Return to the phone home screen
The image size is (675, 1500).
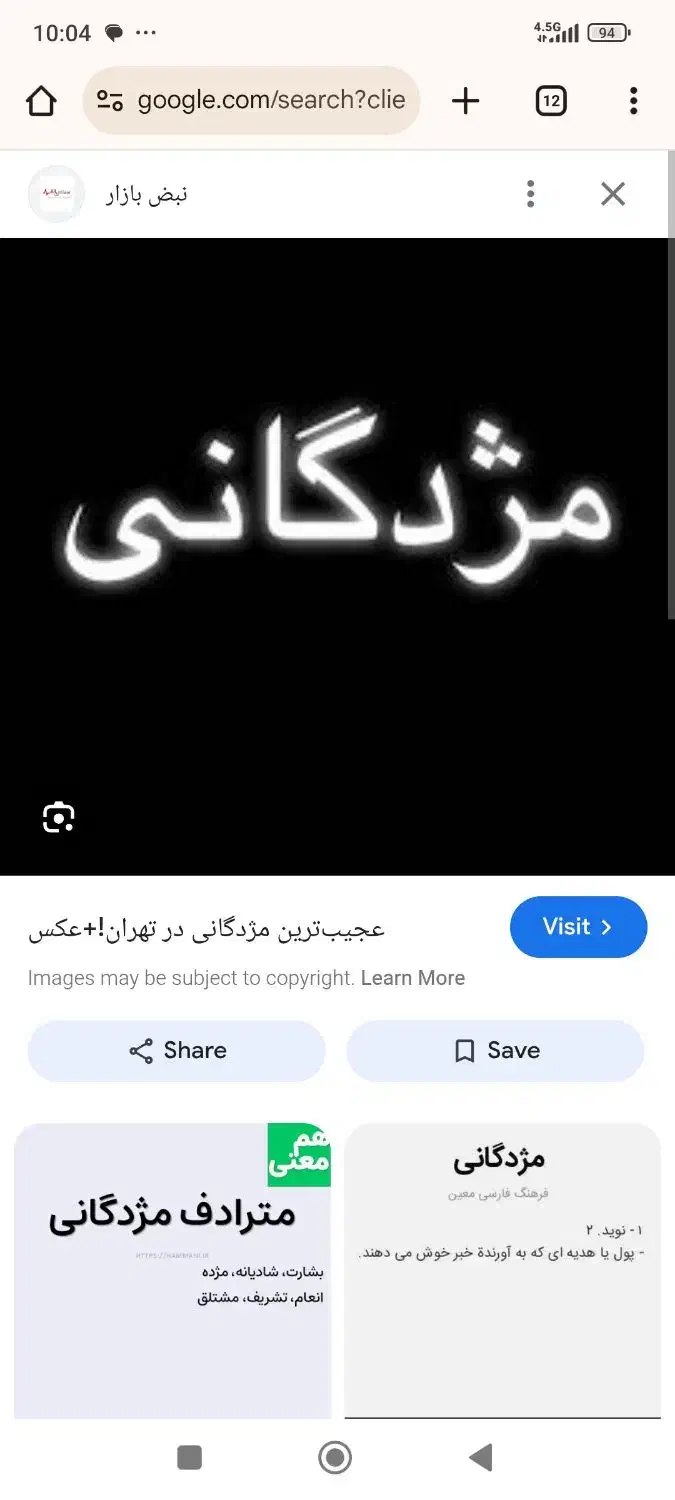tap(335, 1458)
